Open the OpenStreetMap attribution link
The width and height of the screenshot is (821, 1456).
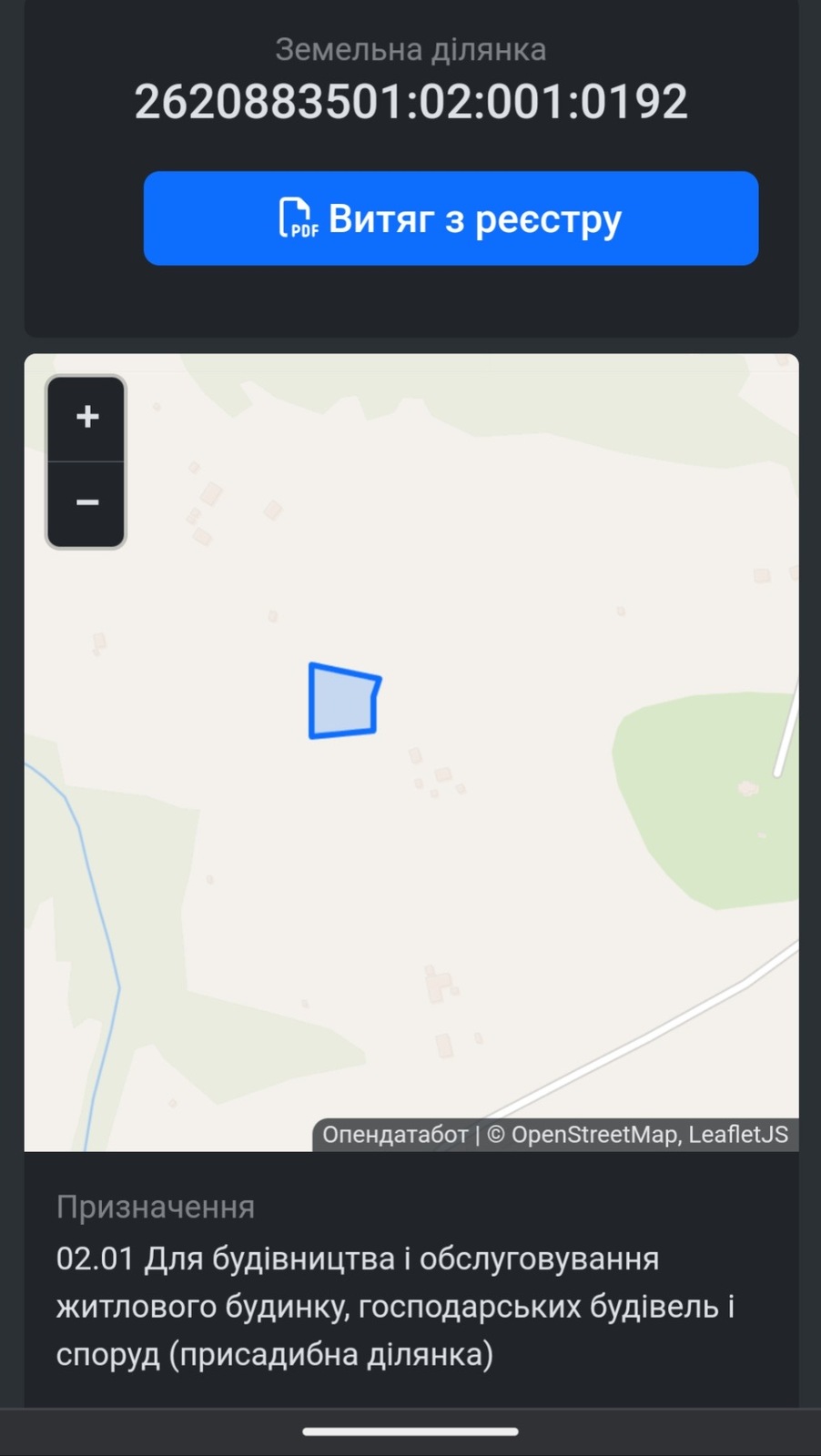point(594,1135)
